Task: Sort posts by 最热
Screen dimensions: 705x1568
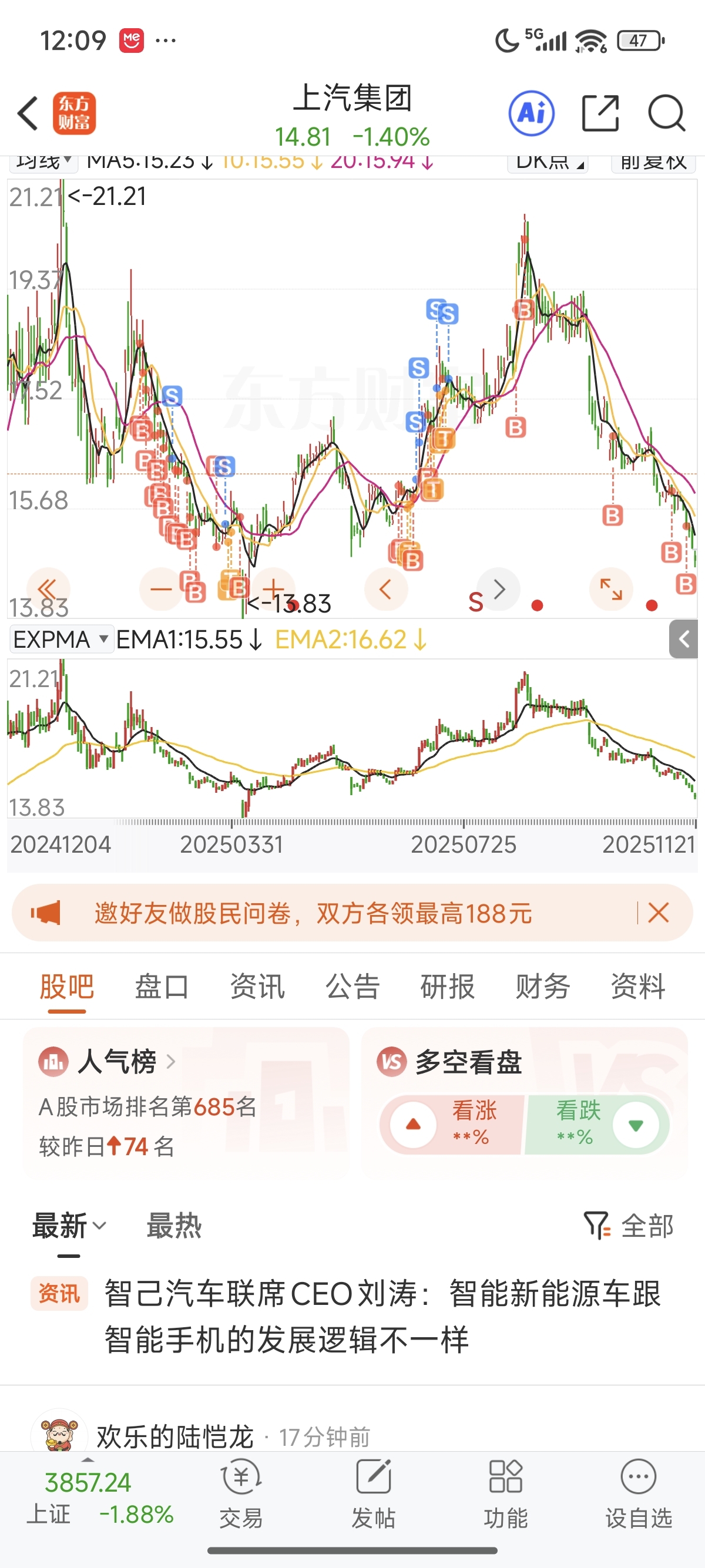Action: click(174, 1226)
